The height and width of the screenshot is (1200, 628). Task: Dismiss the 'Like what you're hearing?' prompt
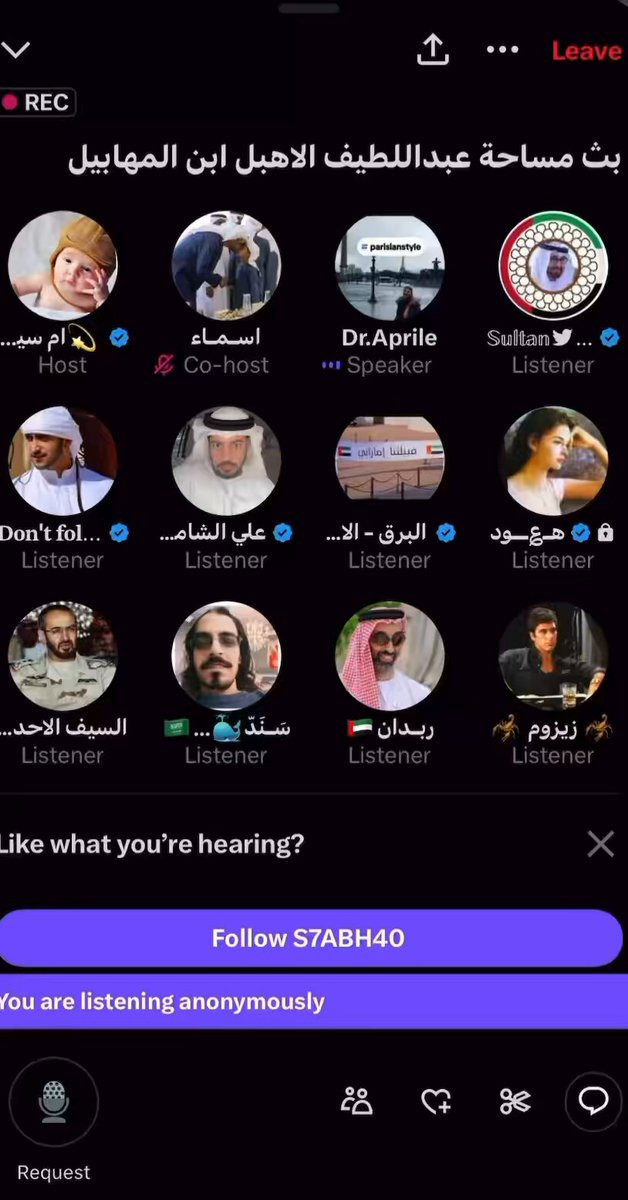click(x=600, y=844)
